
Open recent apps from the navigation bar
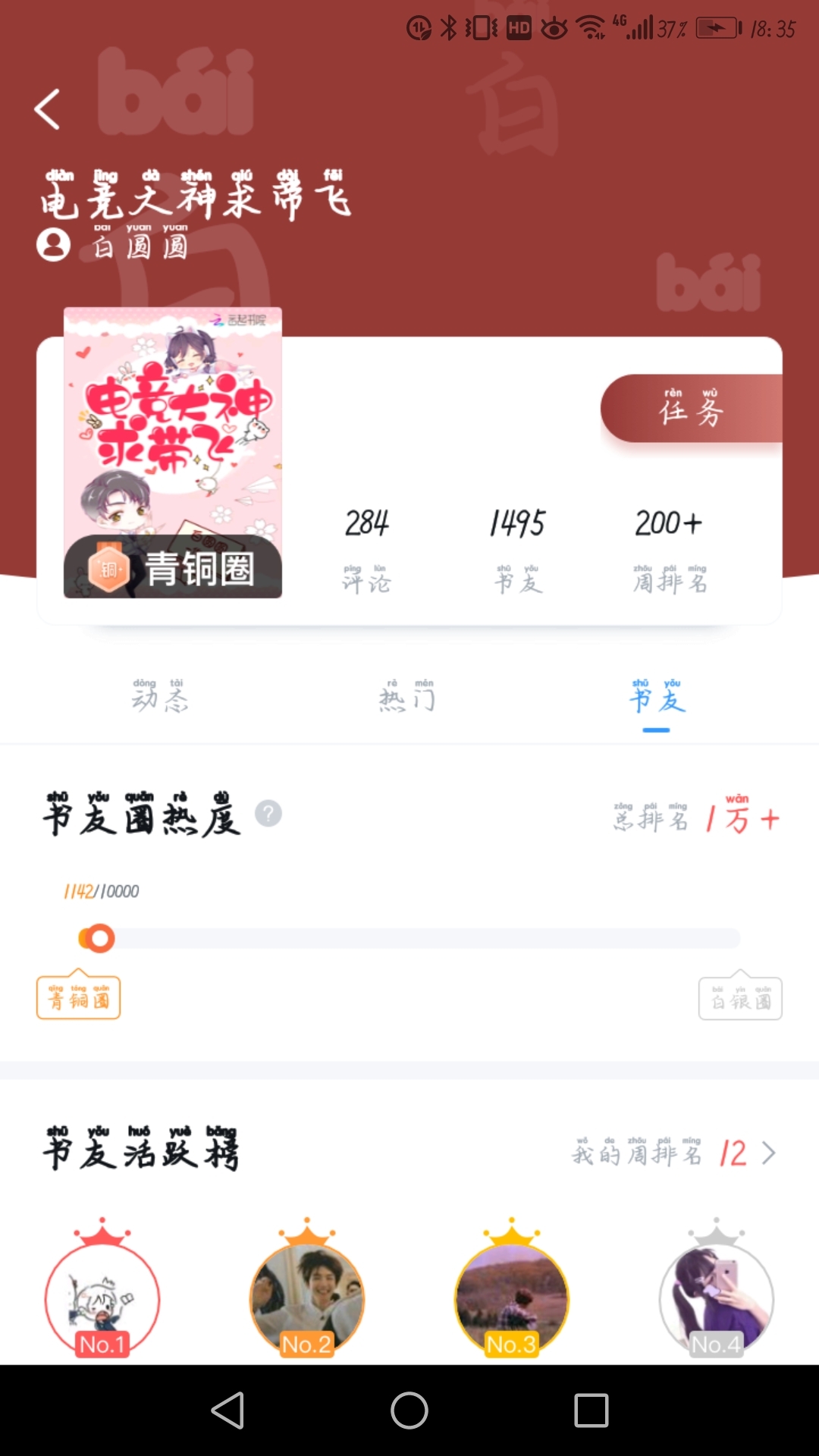(591, 1410)
